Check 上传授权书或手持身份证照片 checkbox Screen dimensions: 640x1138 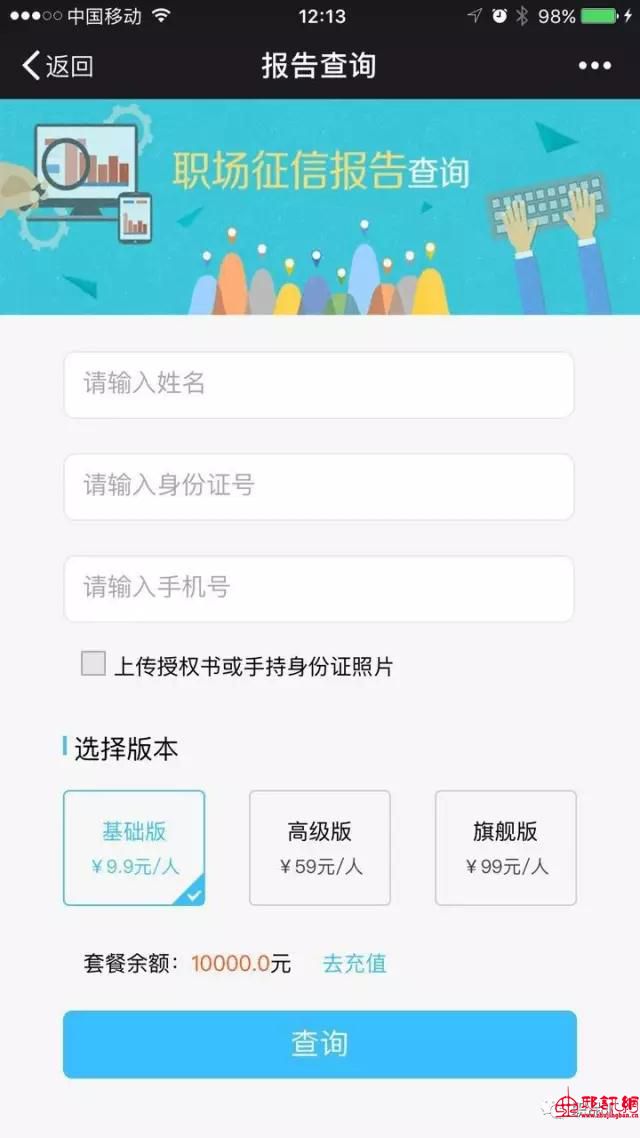(x=93, y=664)
